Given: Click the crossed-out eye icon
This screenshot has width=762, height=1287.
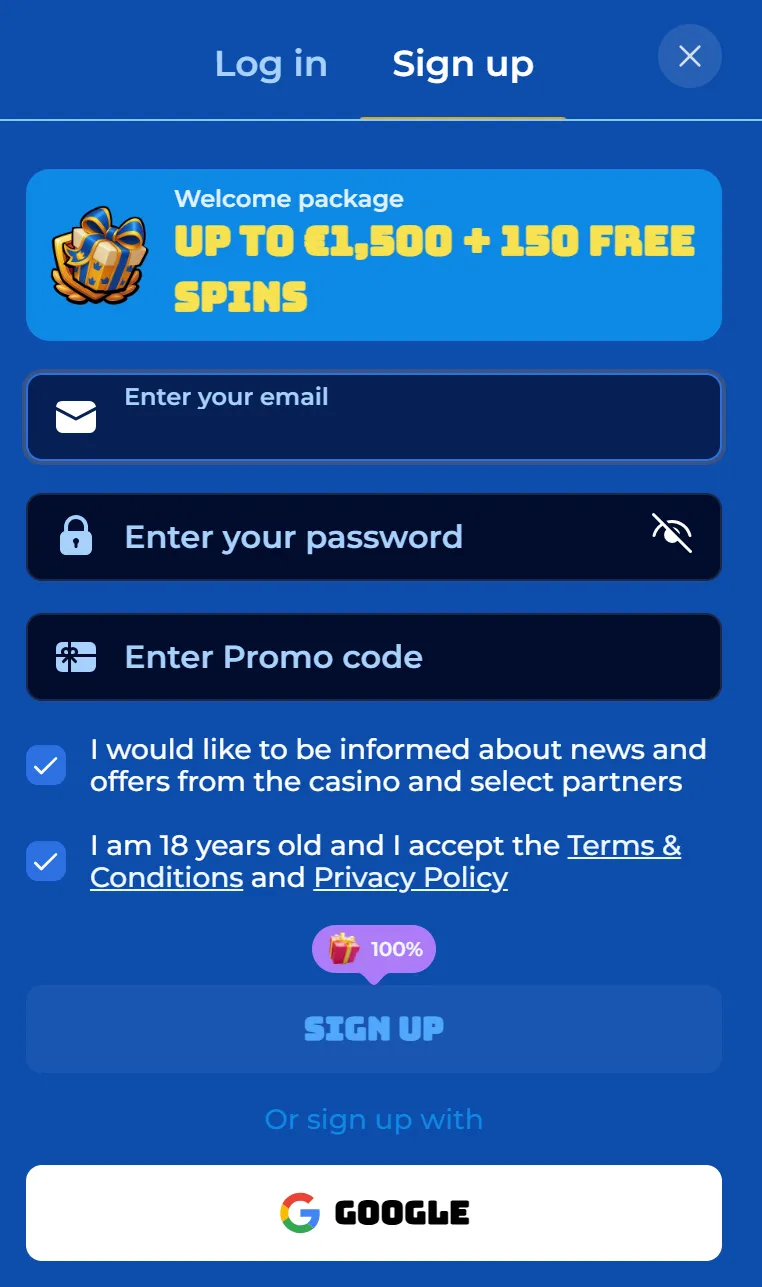Looking at the screenshot, I should pyautogui.click(x=672, y=534).
